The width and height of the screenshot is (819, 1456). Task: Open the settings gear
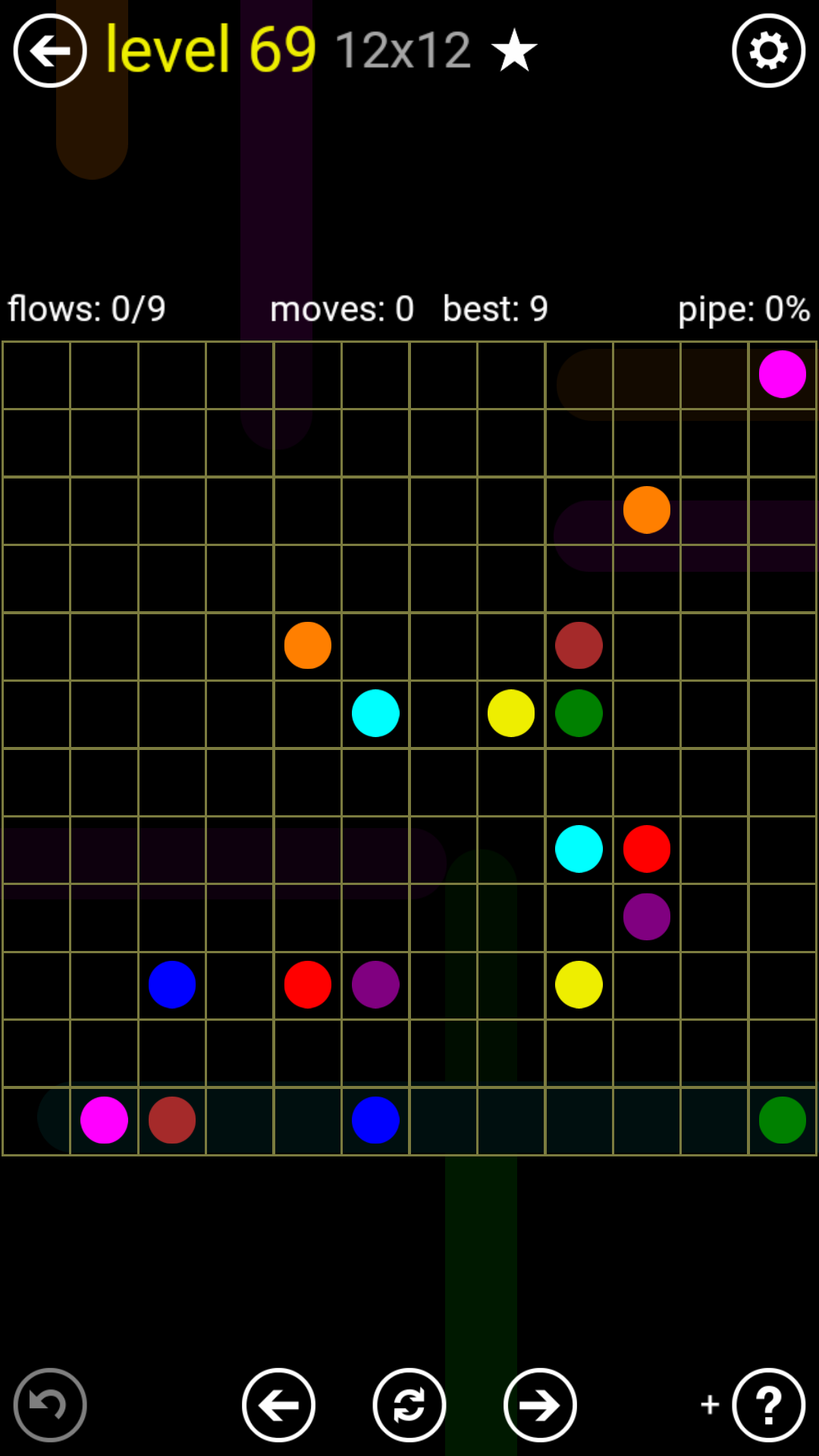coord(768,51)
